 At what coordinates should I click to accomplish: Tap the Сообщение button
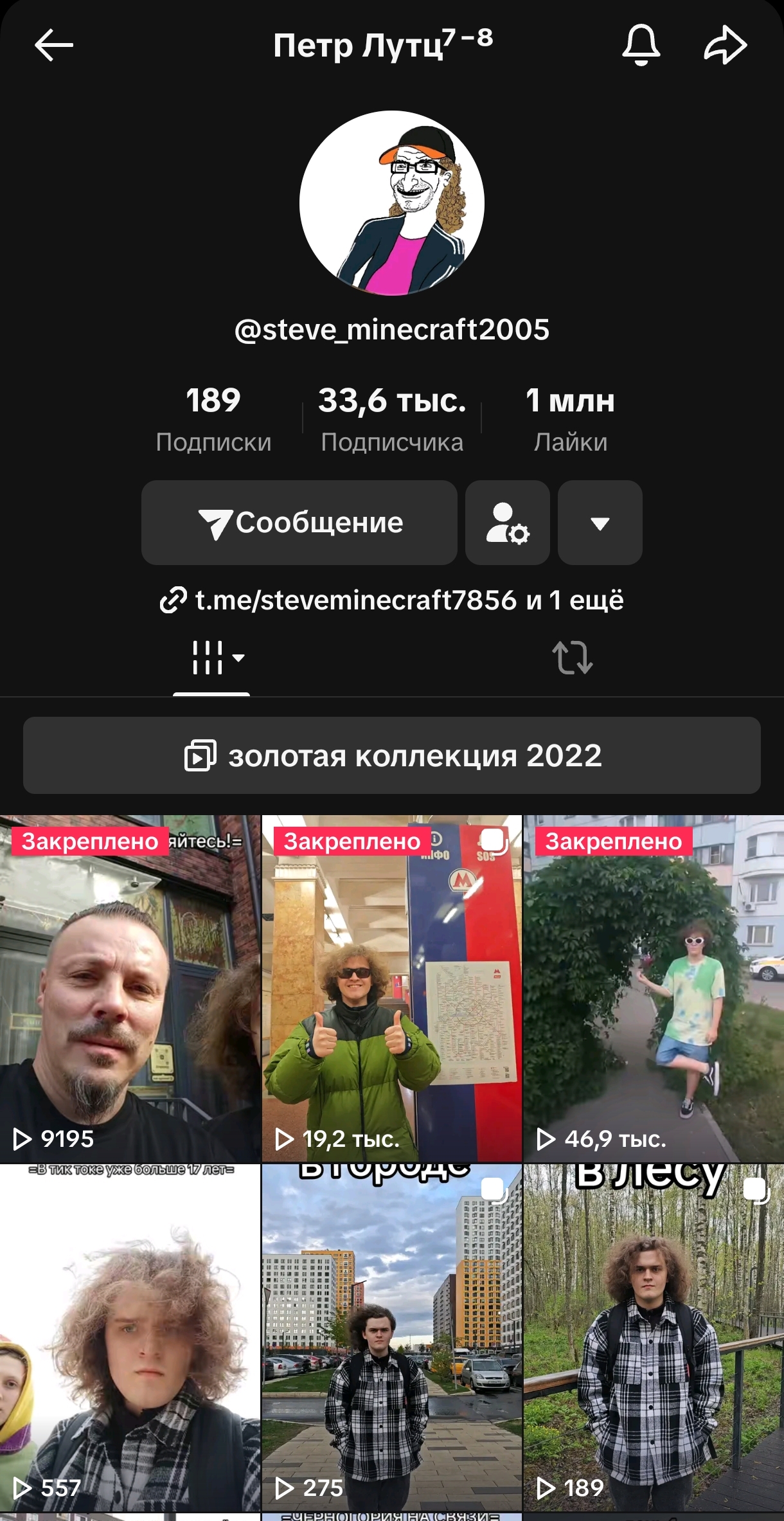(x=299, y=523)
